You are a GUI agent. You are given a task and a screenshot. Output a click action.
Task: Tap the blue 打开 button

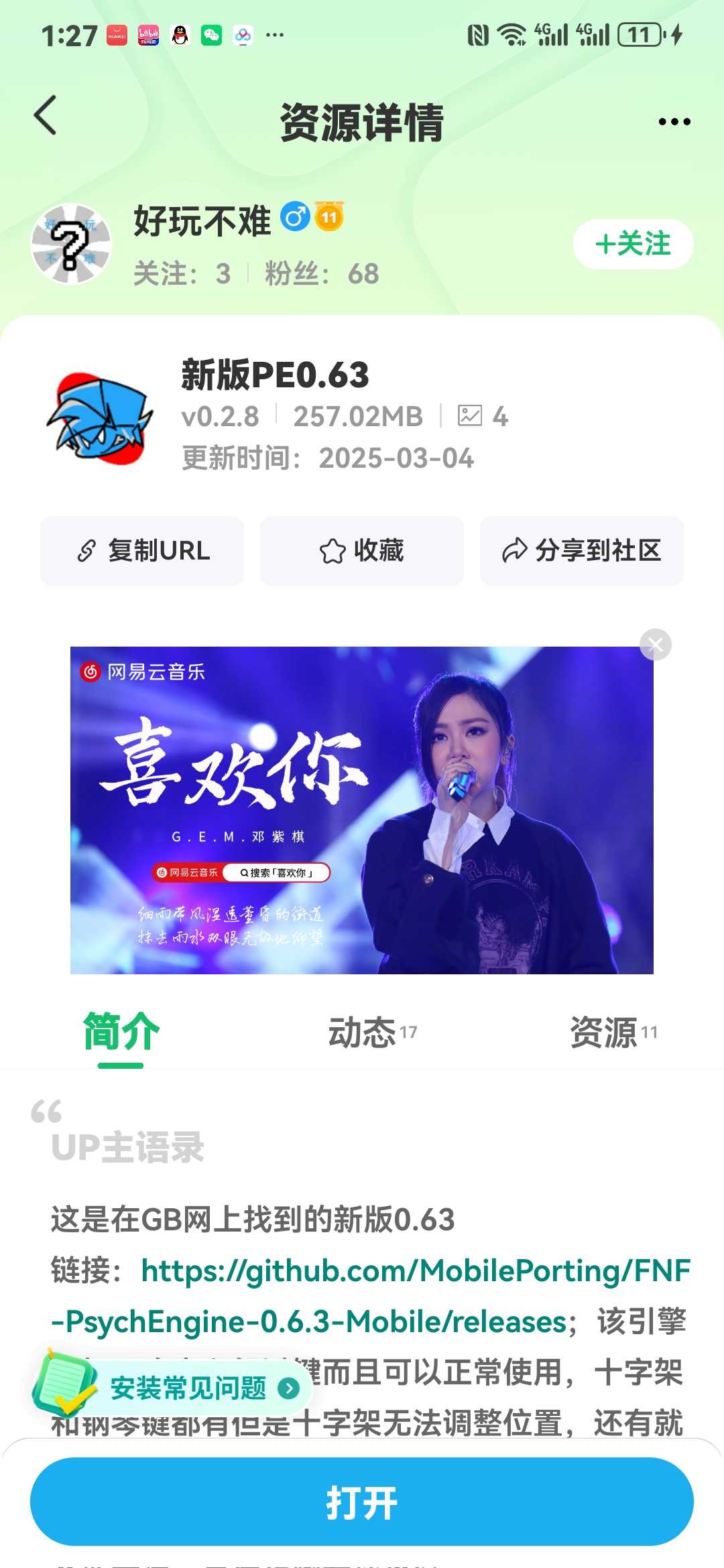click(x=362, y=1502)
